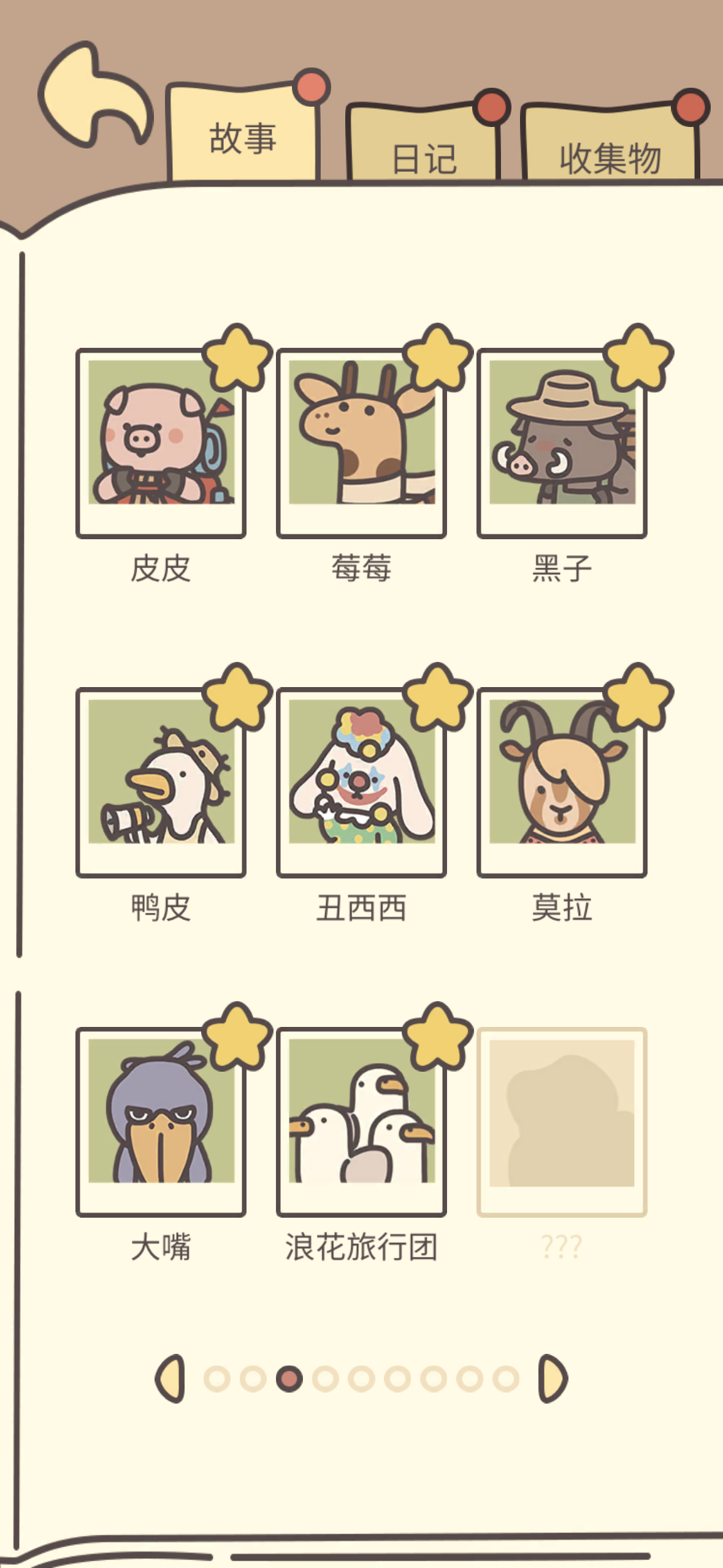This screenshot has width=723, height=1568.
Task: Open 莓莓 the giraffe's story portrait
Action: click(x=362, y=448)
